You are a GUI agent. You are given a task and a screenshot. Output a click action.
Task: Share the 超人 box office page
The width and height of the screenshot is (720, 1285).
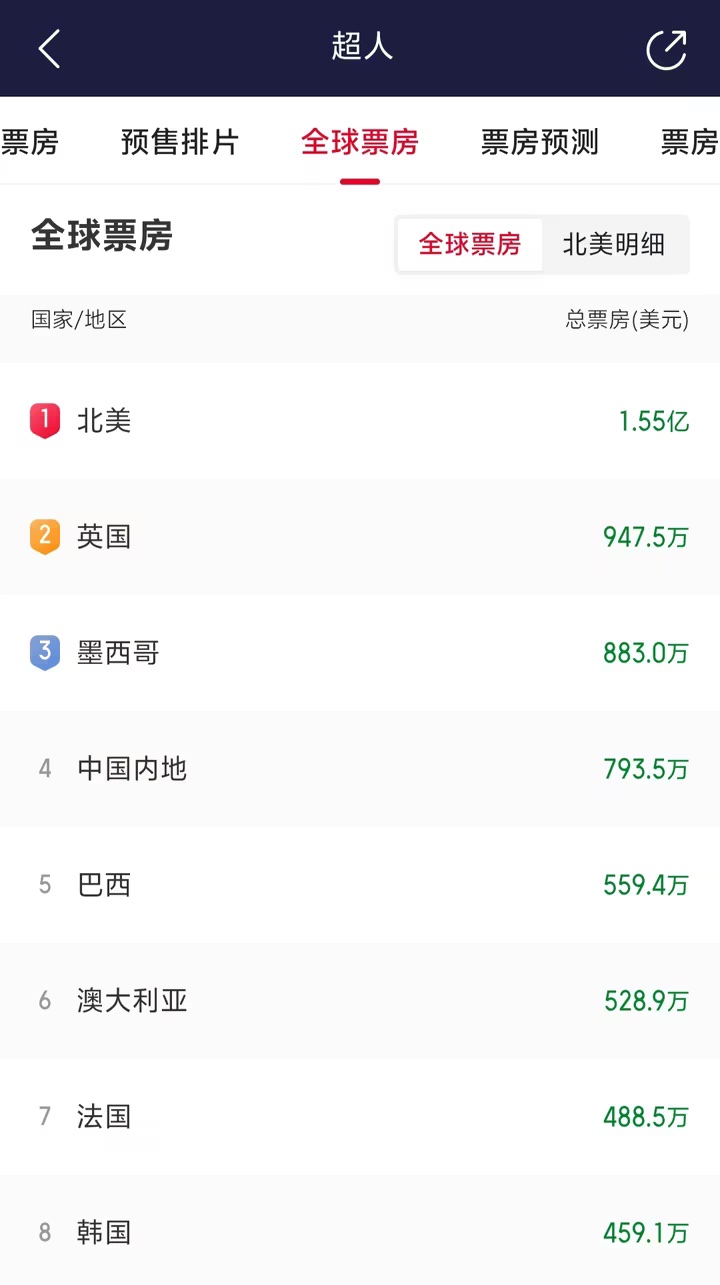pos(667,49)
